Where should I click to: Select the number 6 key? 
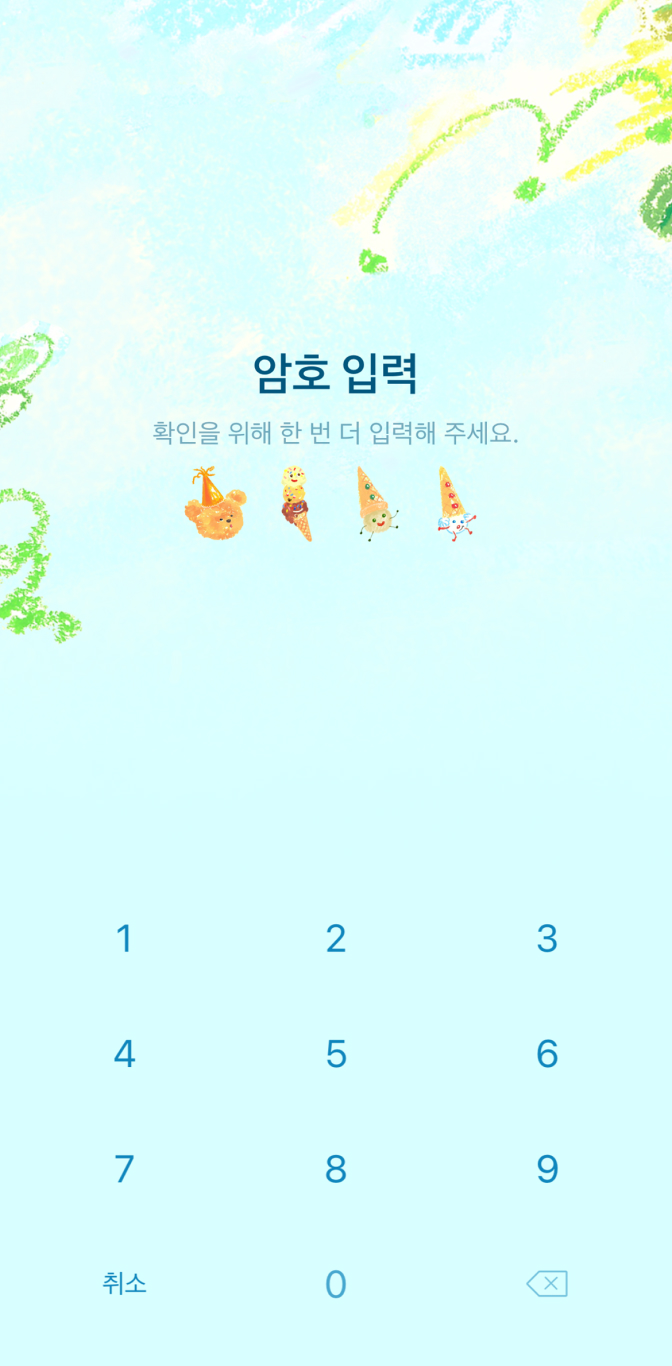click(x=547, y=1054)
